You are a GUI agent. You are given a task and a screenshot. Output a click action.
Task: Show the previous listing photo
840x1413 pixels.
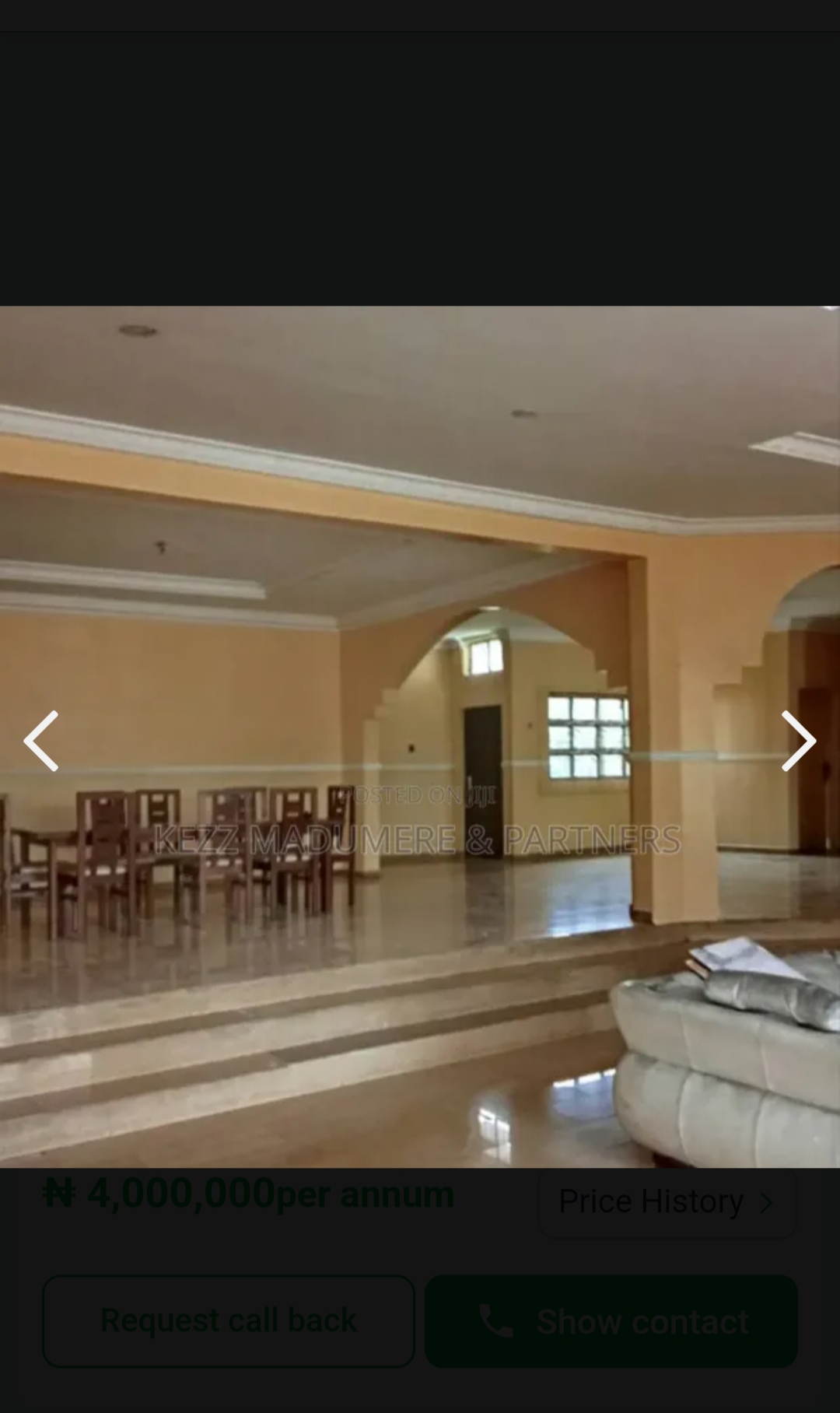[x=40, y=741]
